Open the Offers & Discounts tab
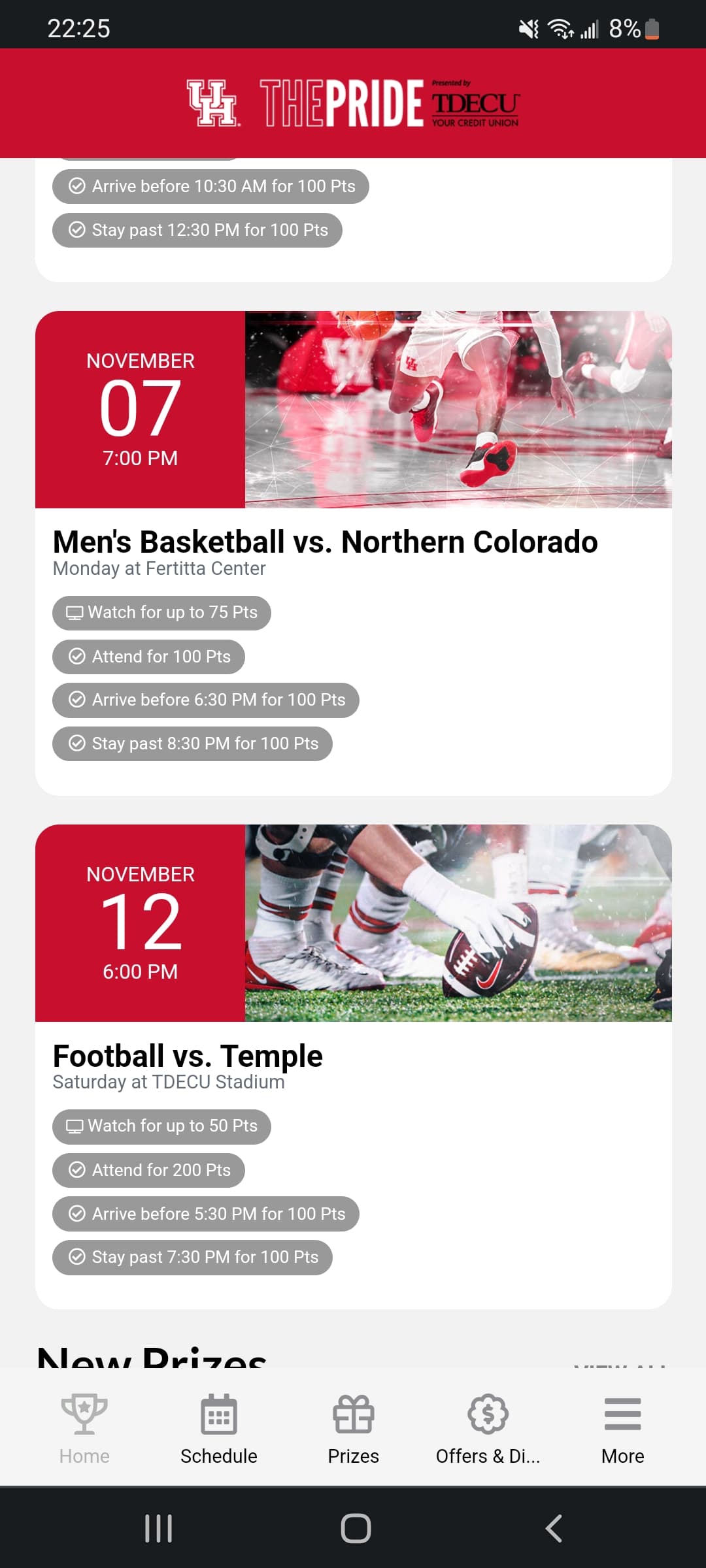This screenshot has width=706, height=1568. [488, 1429]
